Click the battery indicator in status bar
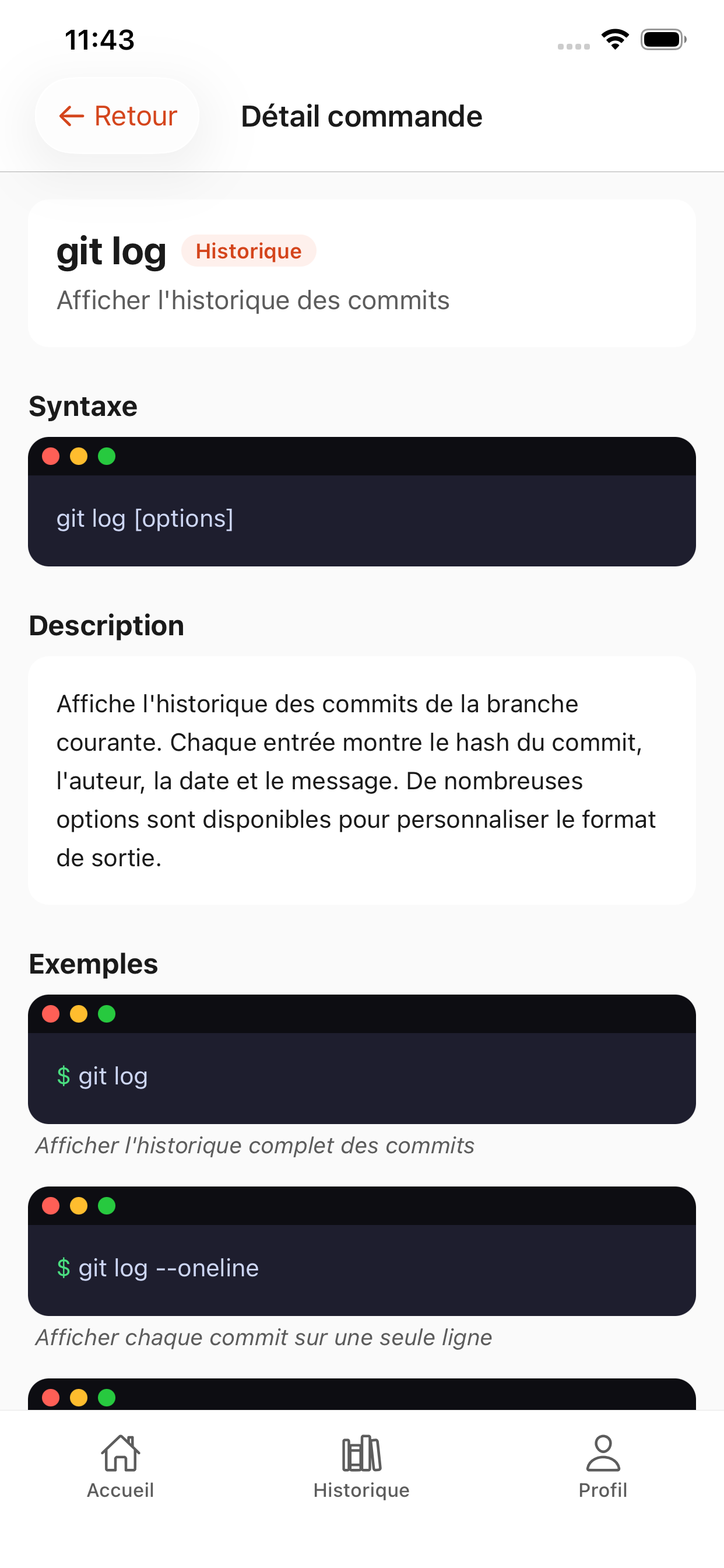Screen dimensions: 724x1568 [663, 39]
